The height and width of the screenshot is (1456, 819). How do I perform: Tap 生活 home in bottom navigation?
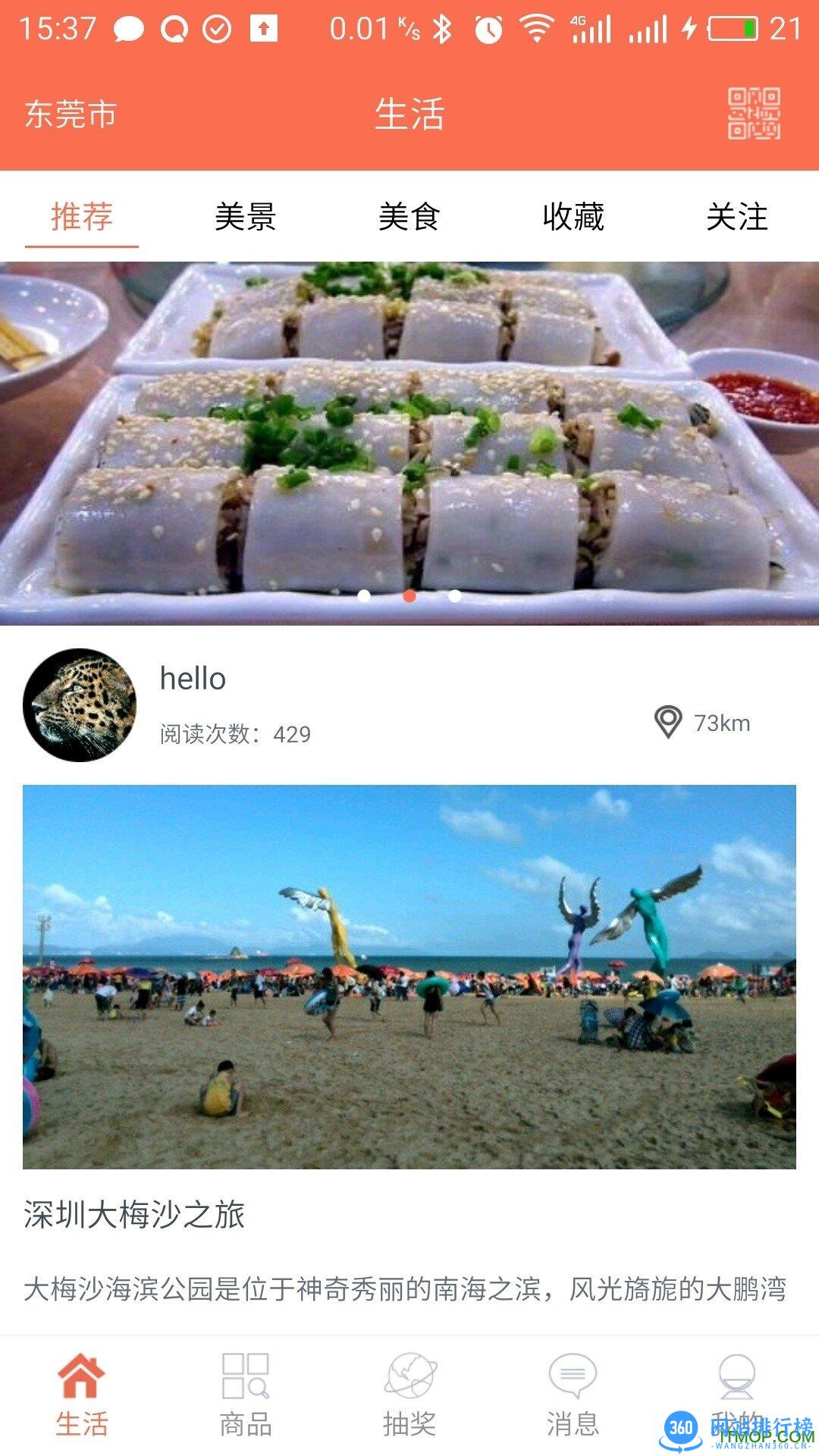tap(82, 1395)
